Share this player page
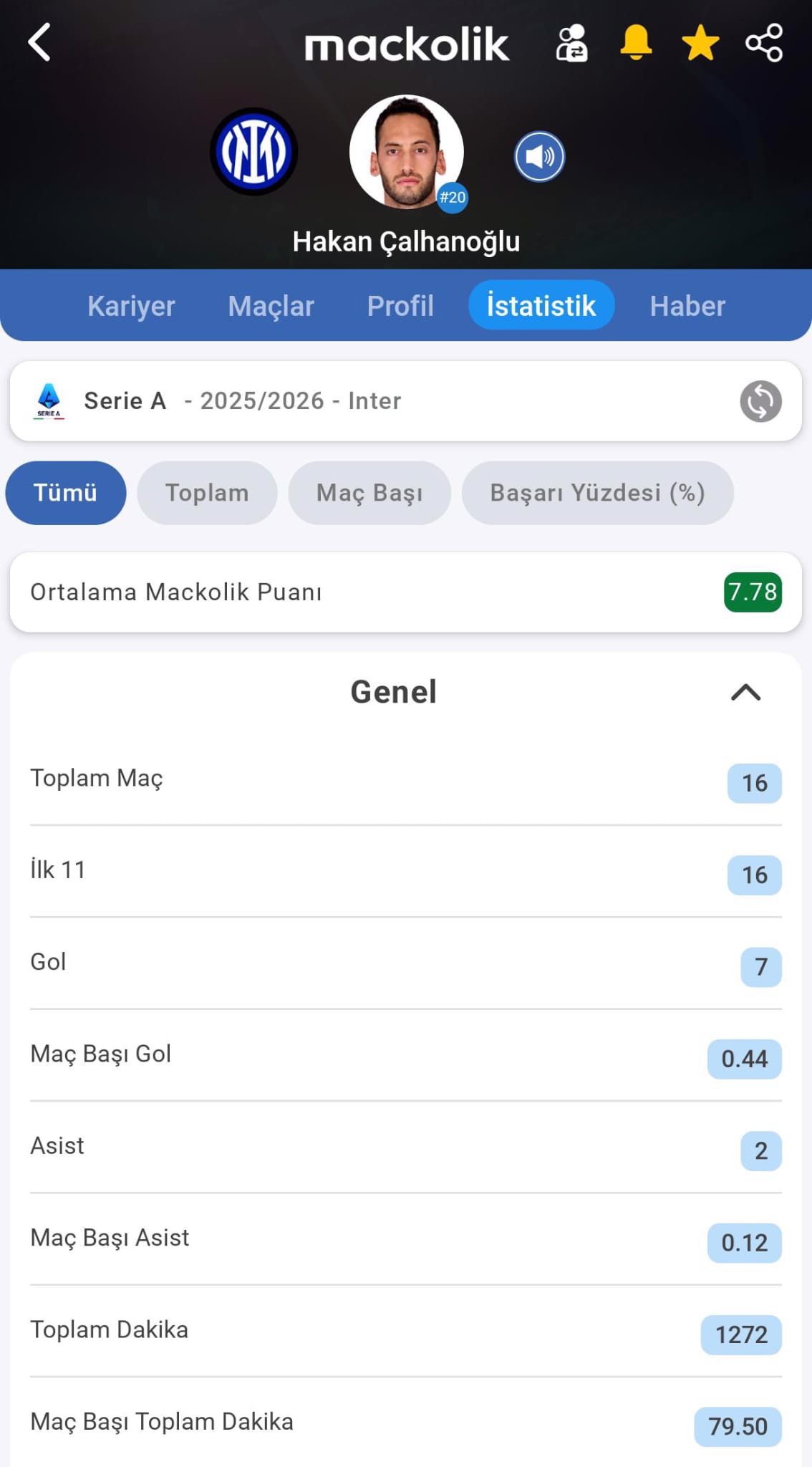Image resolution: width=812 pixels, height=1467 pixels. click(764, 43)
